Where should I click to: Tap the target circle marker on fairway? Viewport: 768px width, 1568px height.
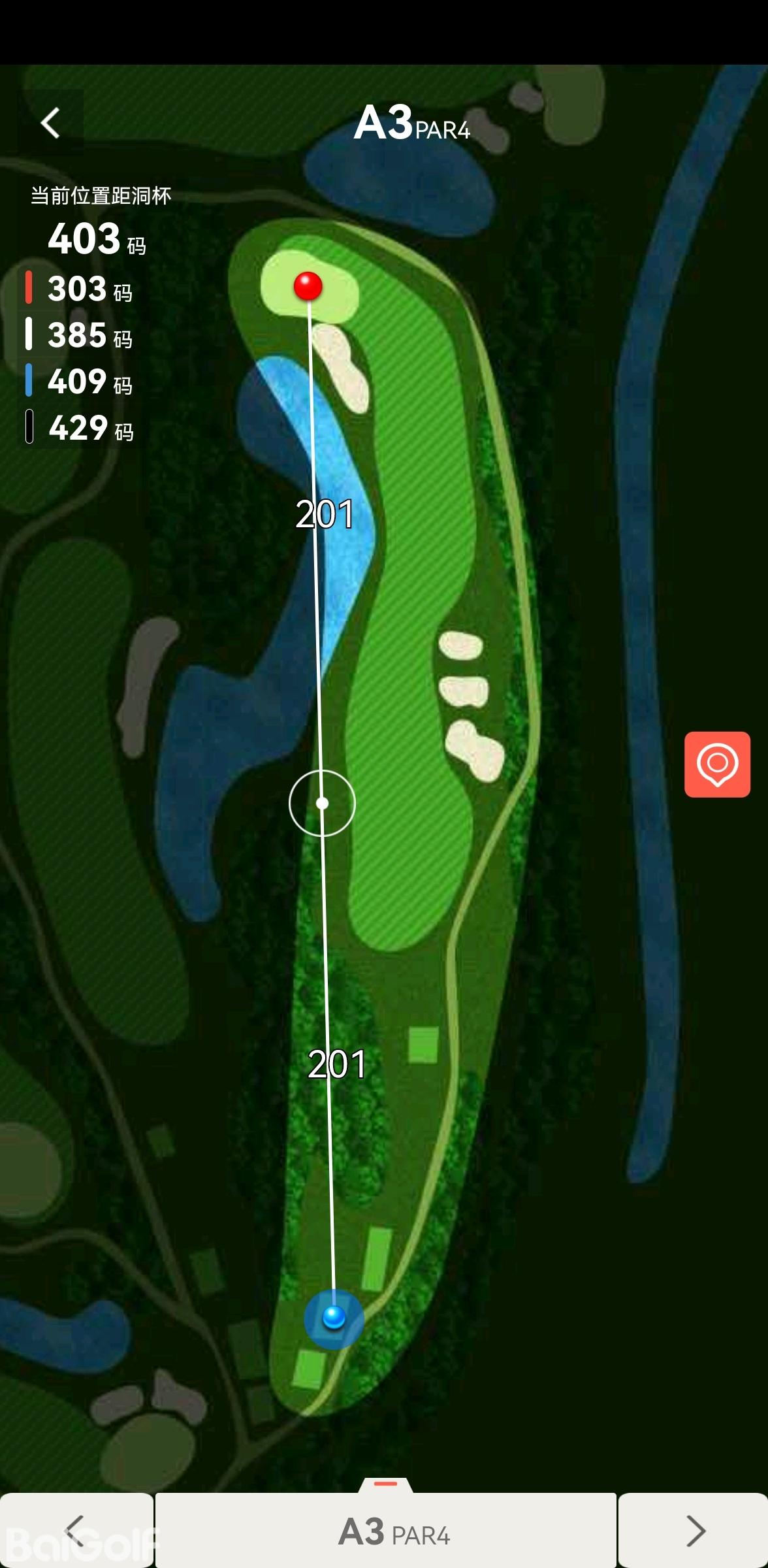[x=322, y=803]
